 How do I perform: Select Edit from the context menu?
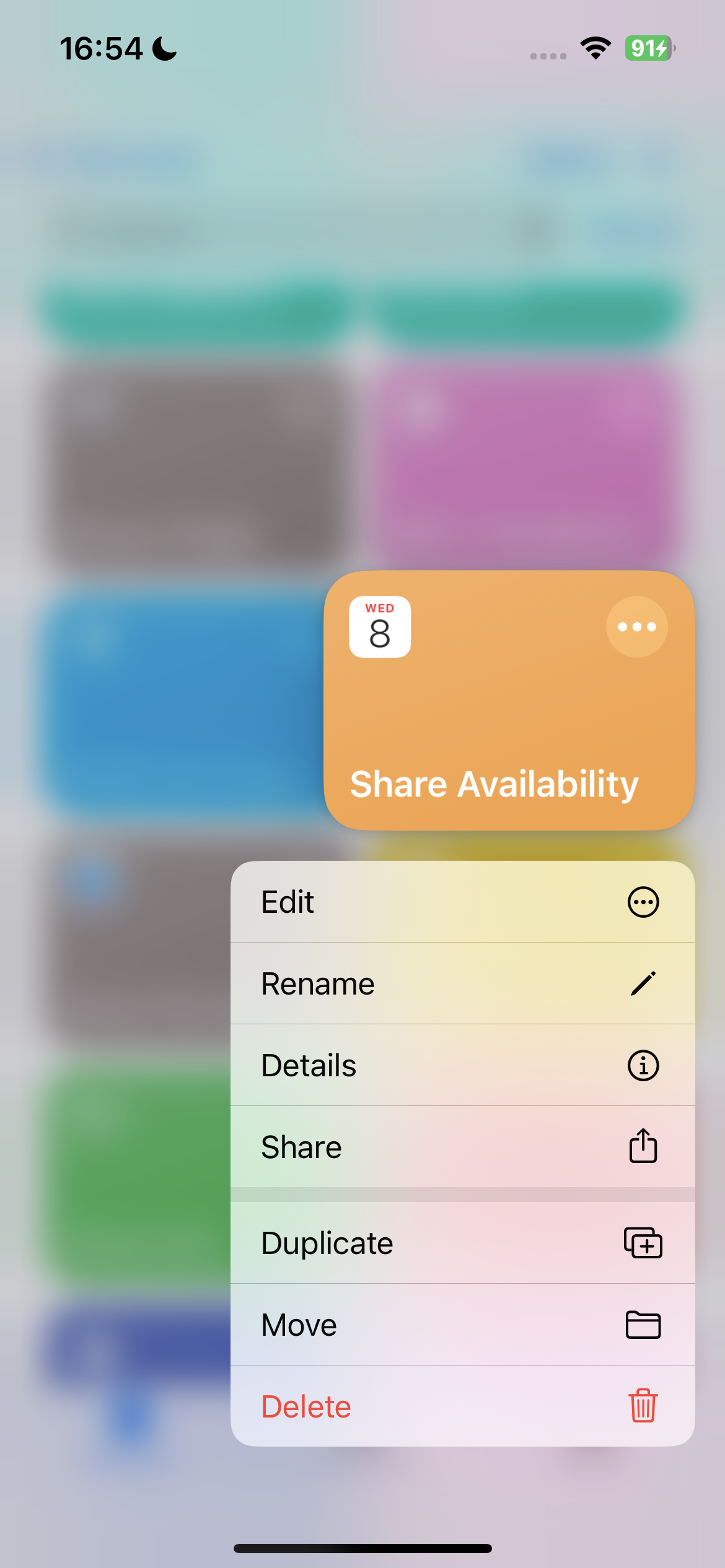coord(462,902)
